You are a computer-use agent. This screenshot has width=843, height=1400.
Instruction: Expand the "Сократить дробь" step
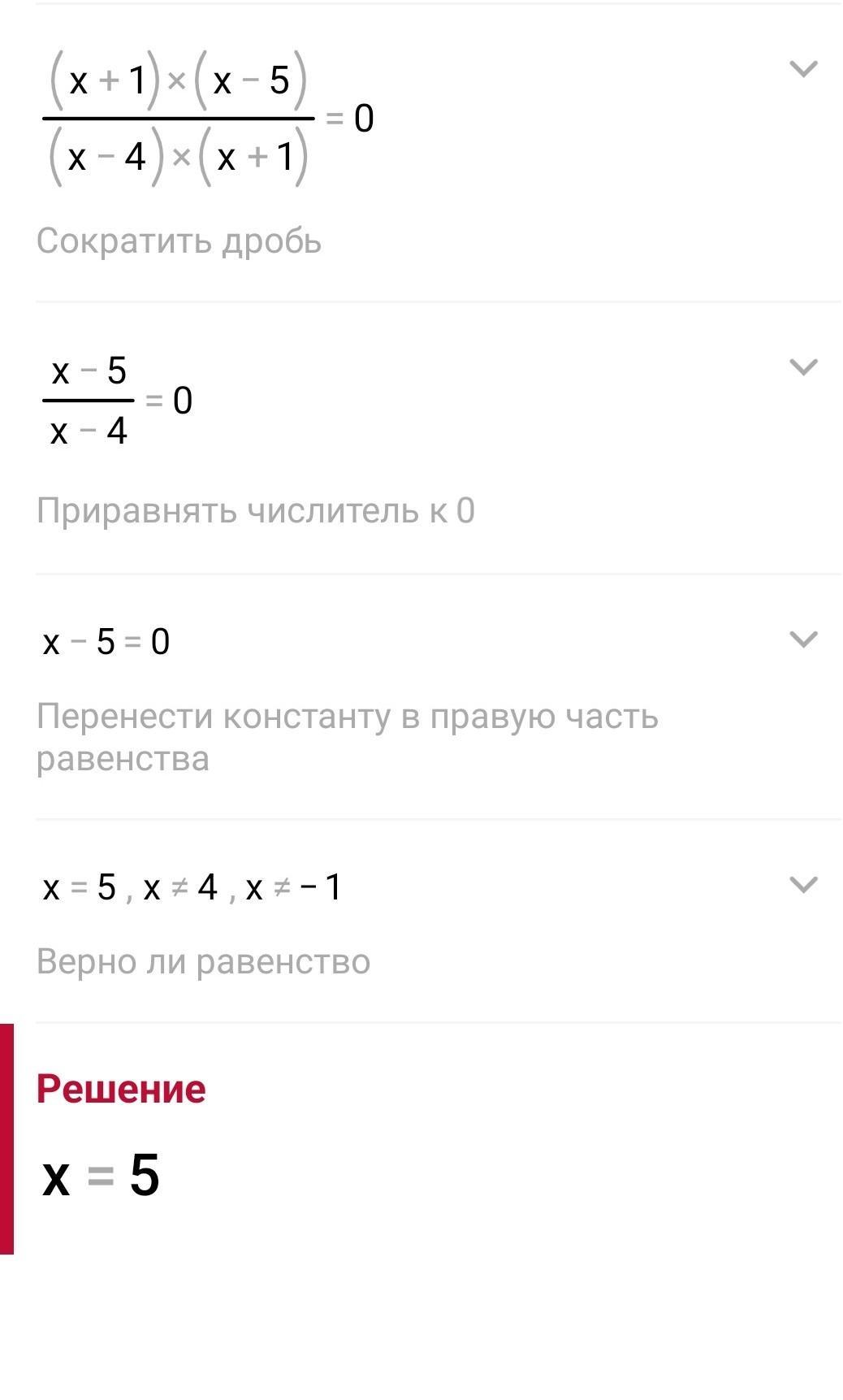click(802, 69)
